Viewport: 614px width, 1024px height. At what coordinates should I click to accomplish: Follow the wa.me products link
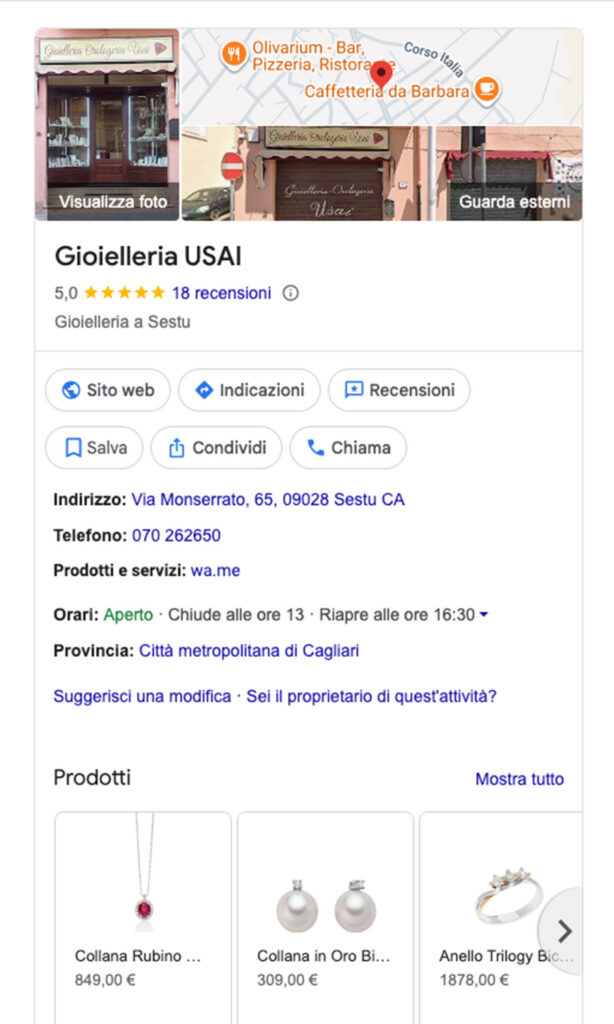215,571
